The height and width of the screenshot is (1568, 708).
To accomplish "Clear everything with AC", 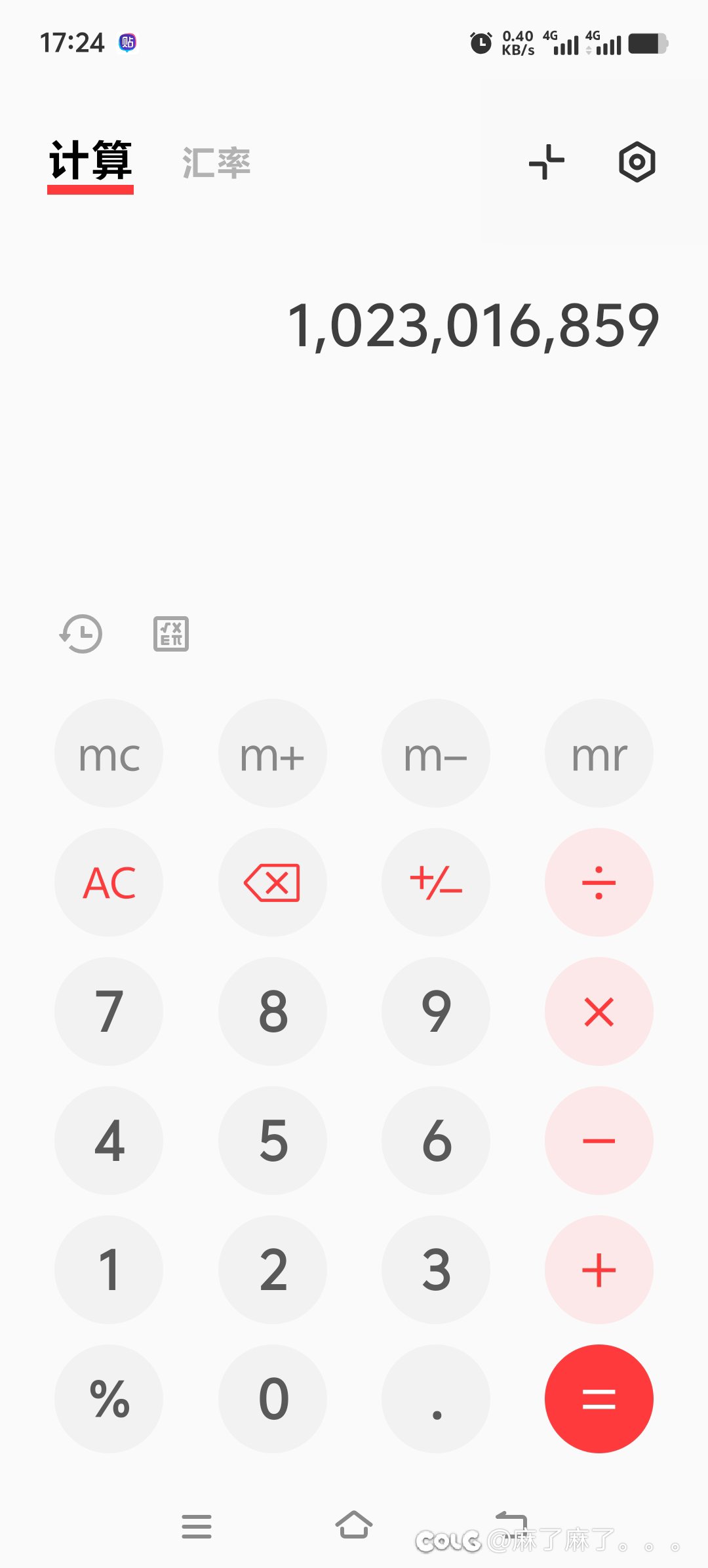I will tap(109, 882).
